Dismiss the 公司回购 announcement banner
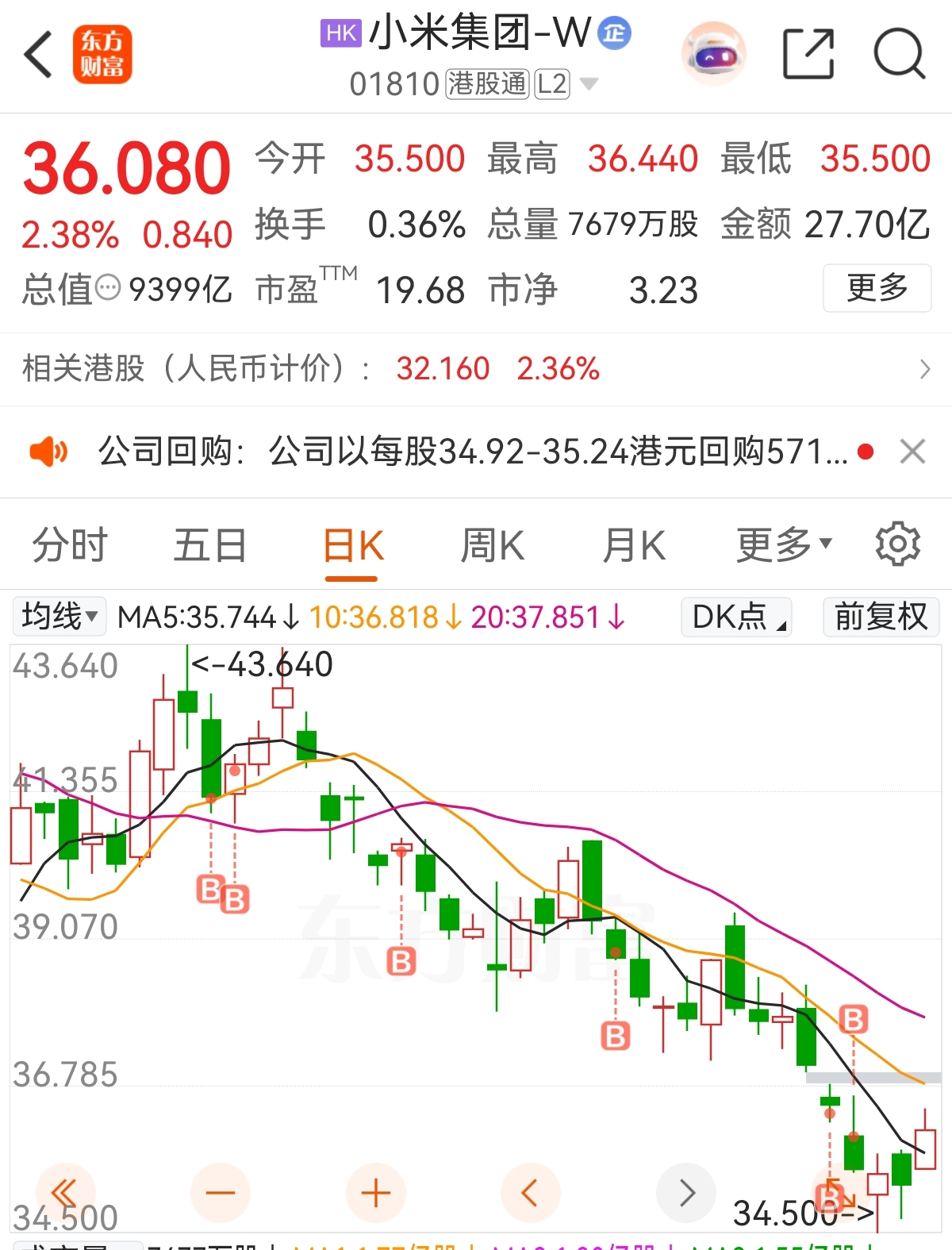 (912, 452)
